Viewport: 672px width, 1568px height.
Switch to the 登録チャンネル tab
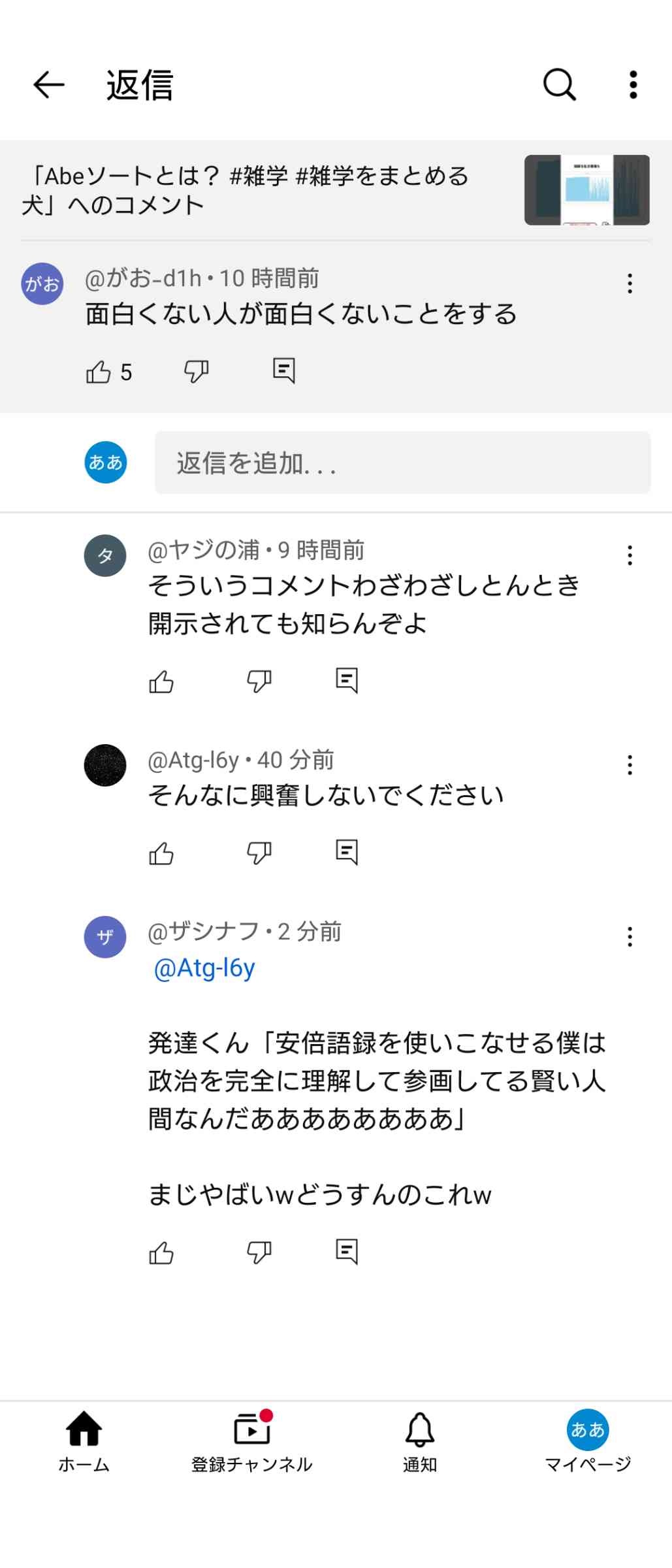(251, 1442)
